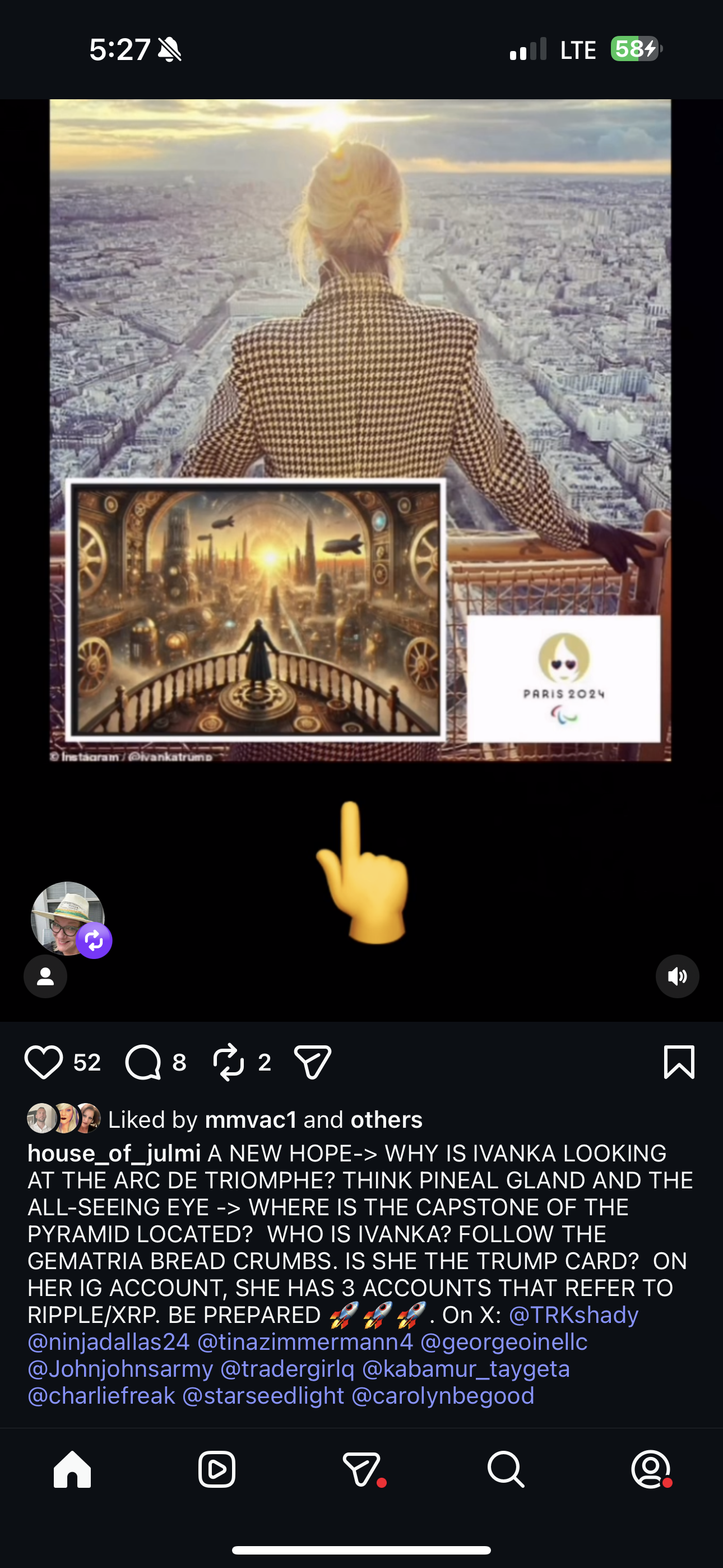
Task: Open house_of_julmi's profile from caption
Action: [x=114, y=1154]
